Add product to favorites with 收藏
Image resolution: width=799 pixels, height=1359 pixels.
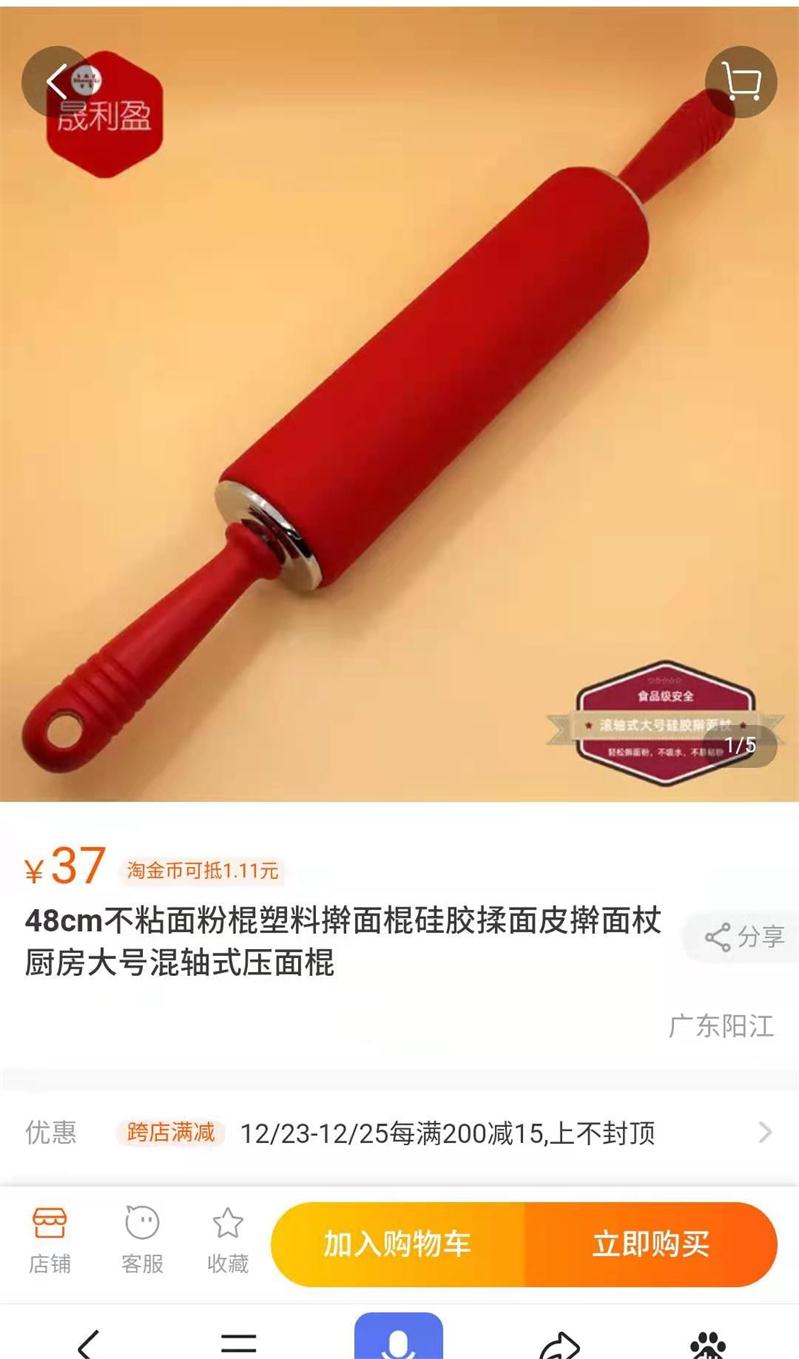pos(227,1241)
